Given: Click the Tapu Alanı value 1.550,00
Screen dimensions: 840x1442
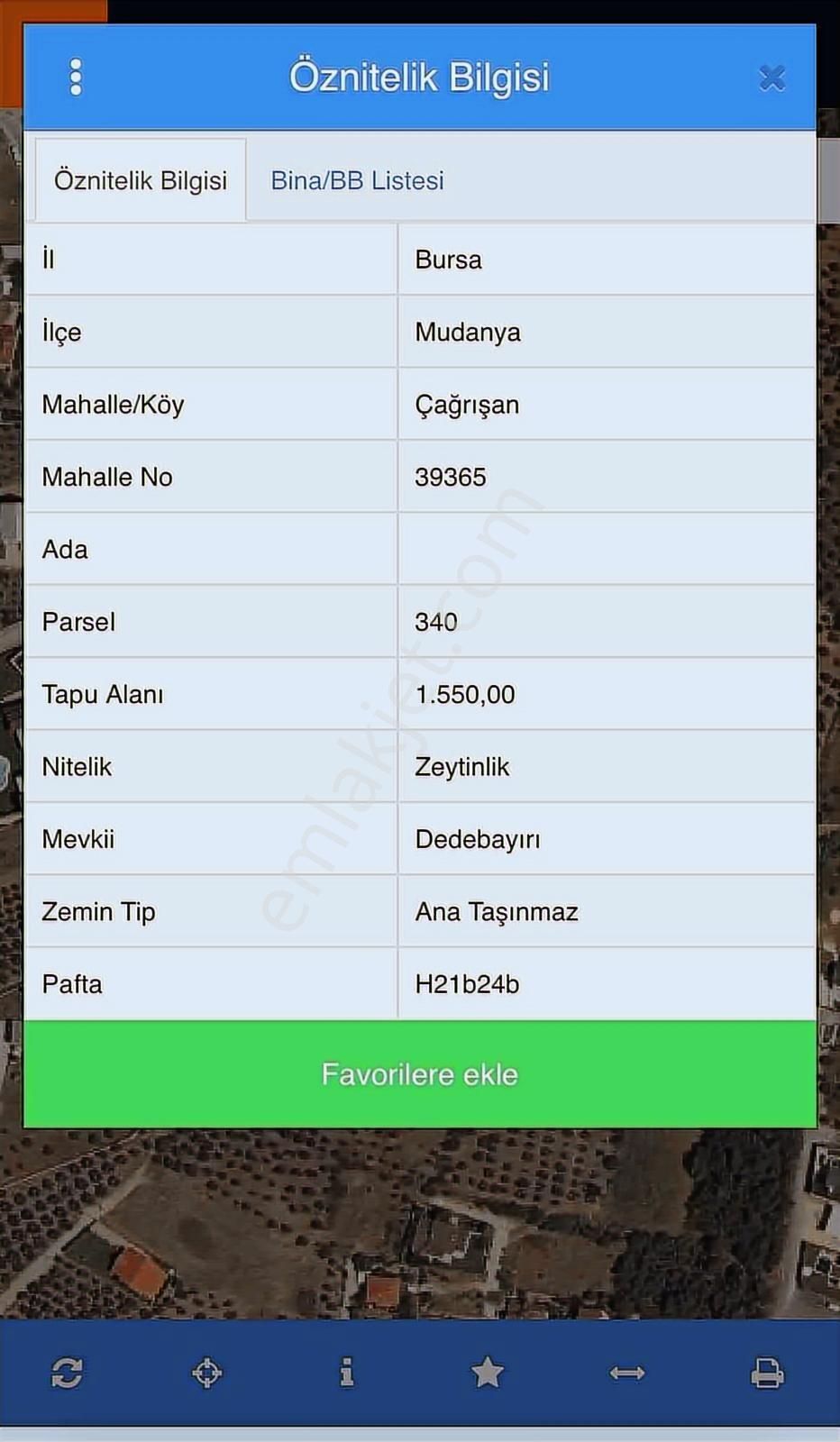Looking at the screenshot, I should pyautogui.click(x=465, y=694).
